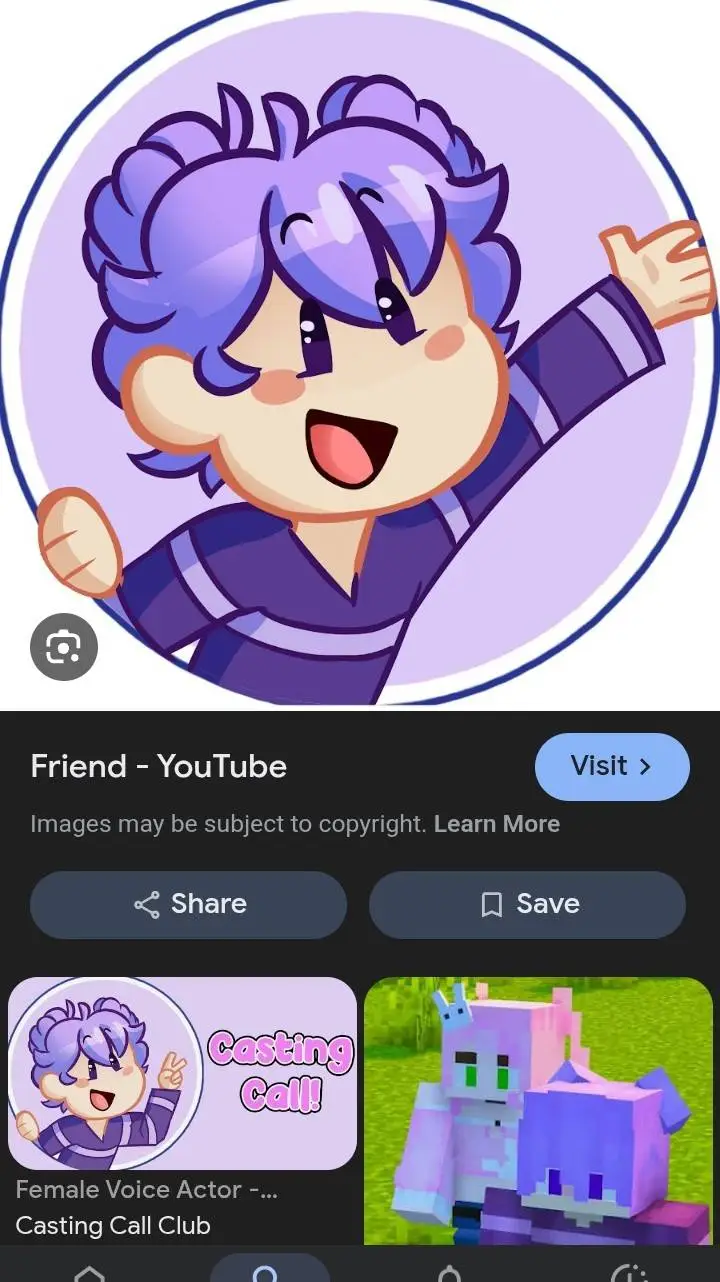Open Google Lens search on the image
This screenshot has width=720, height=1282.
[x=64, y=647]
